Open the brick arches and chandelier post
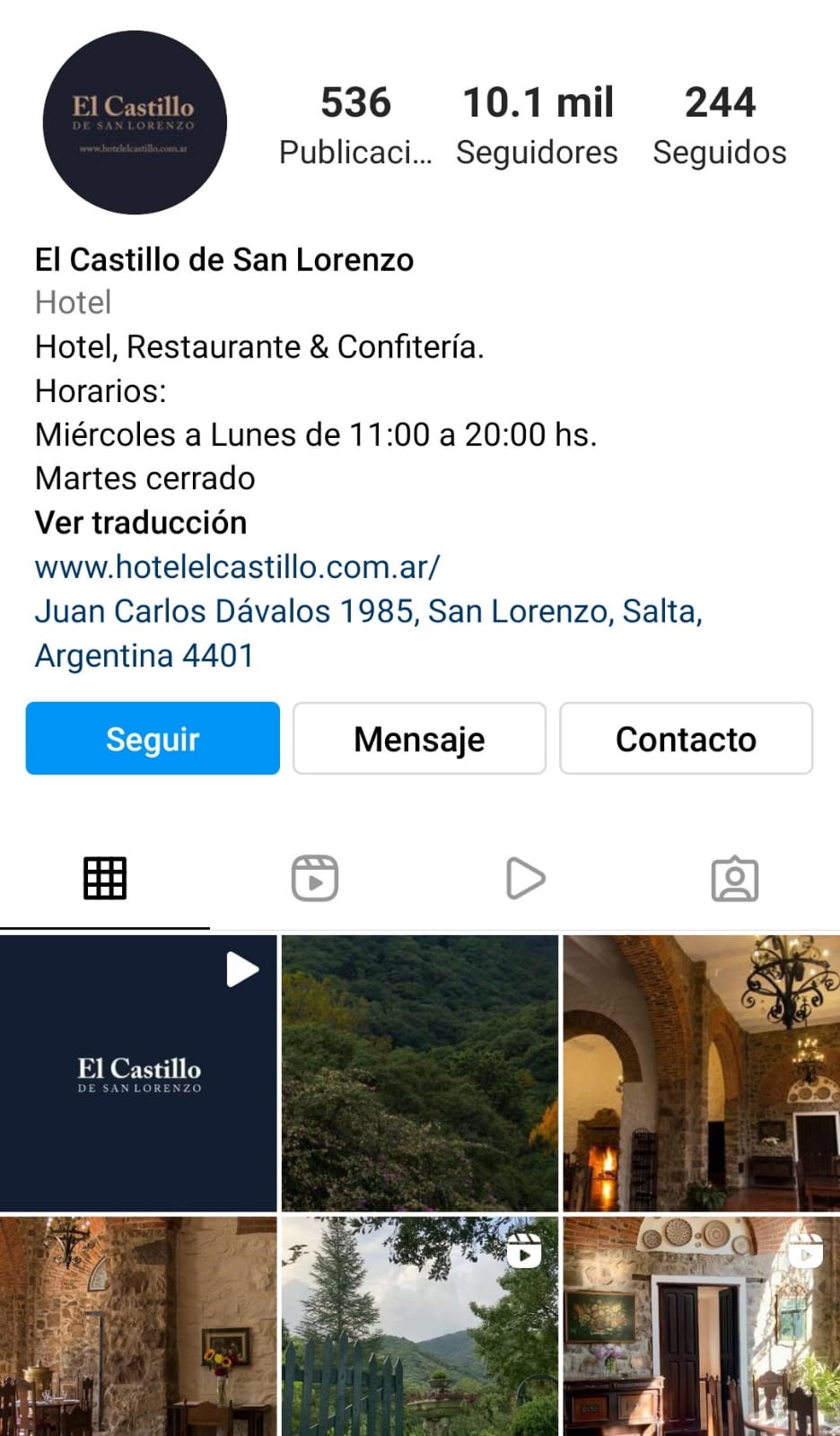Screen dimensions: 840x1436 point(702,1073)
